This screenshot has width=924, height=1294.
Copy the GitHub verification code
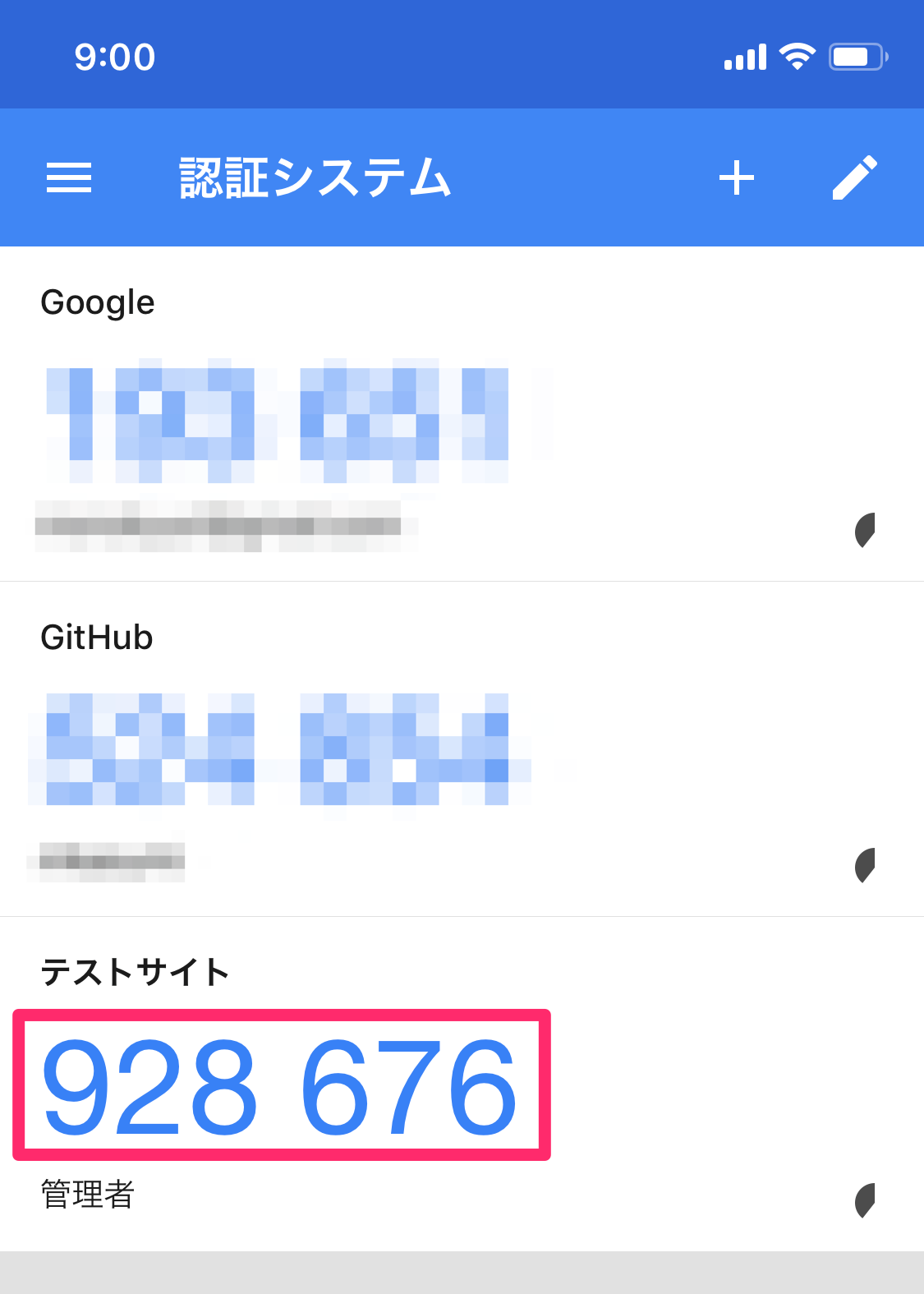tap(279, 749)
